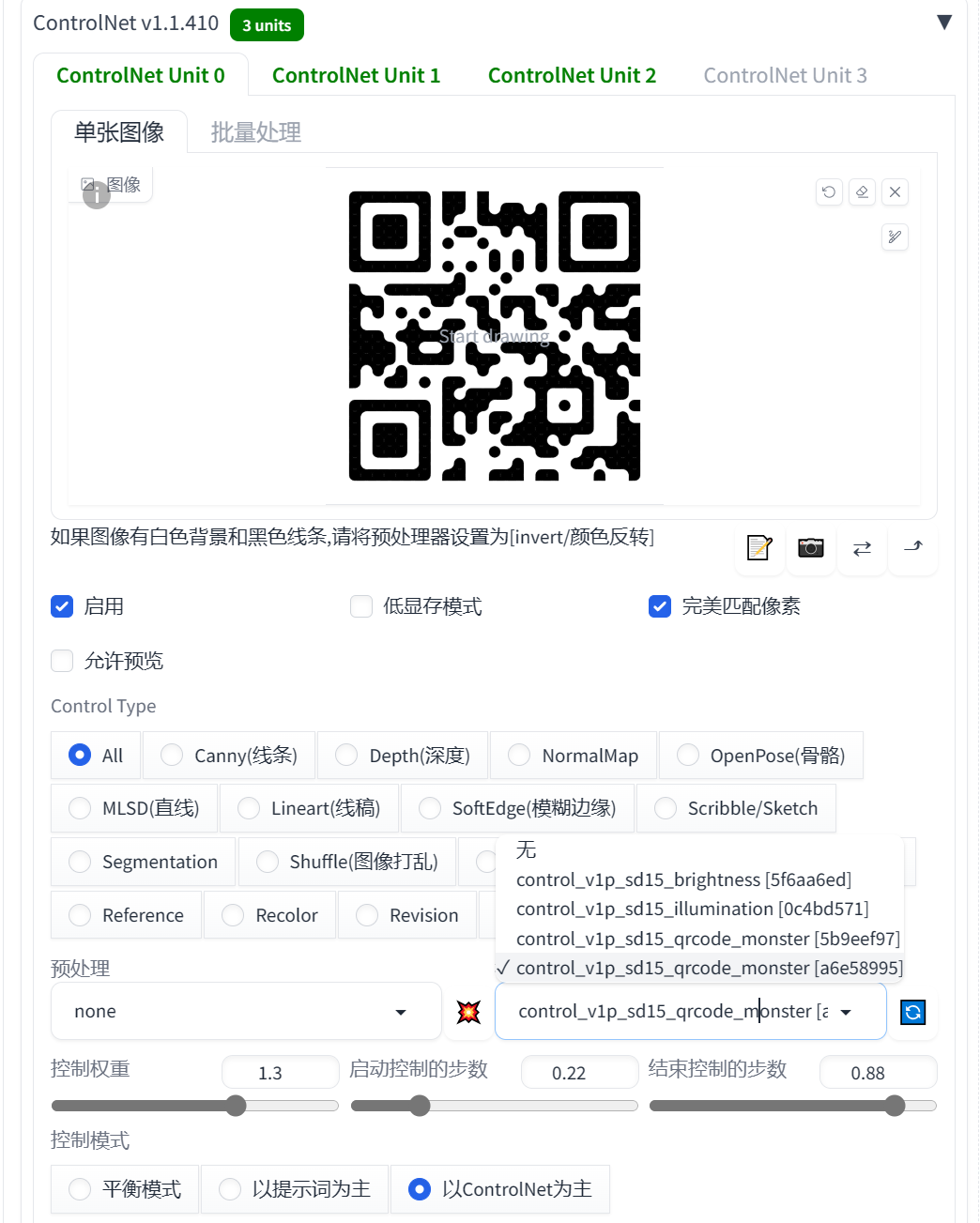This screenshot has width=980, height=1223.
Task: Switch control mode to 以提示词为主
Action: (230, 1189)
